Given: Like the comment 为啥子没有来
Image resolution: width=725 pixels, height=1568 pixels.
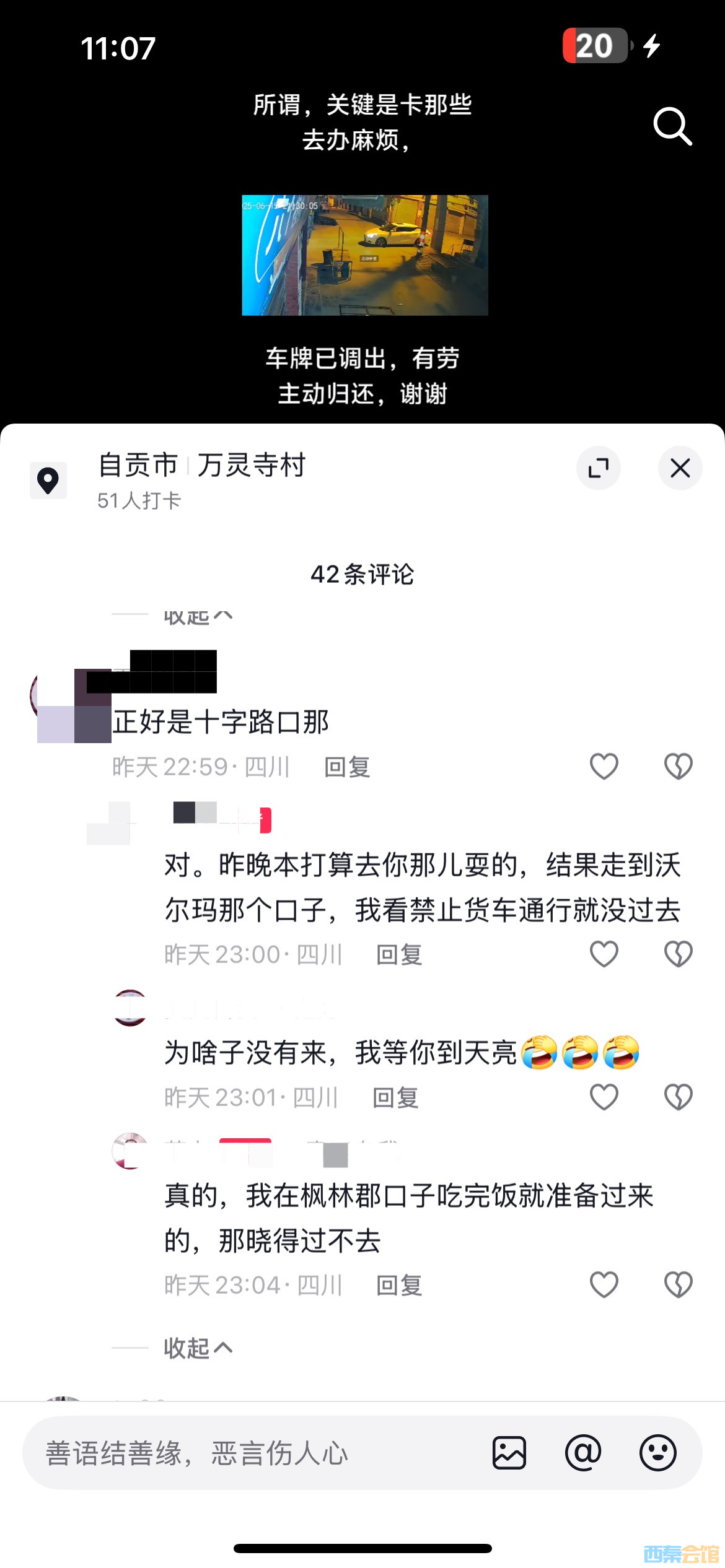Looking at the screenshot, I should 604,1097.
